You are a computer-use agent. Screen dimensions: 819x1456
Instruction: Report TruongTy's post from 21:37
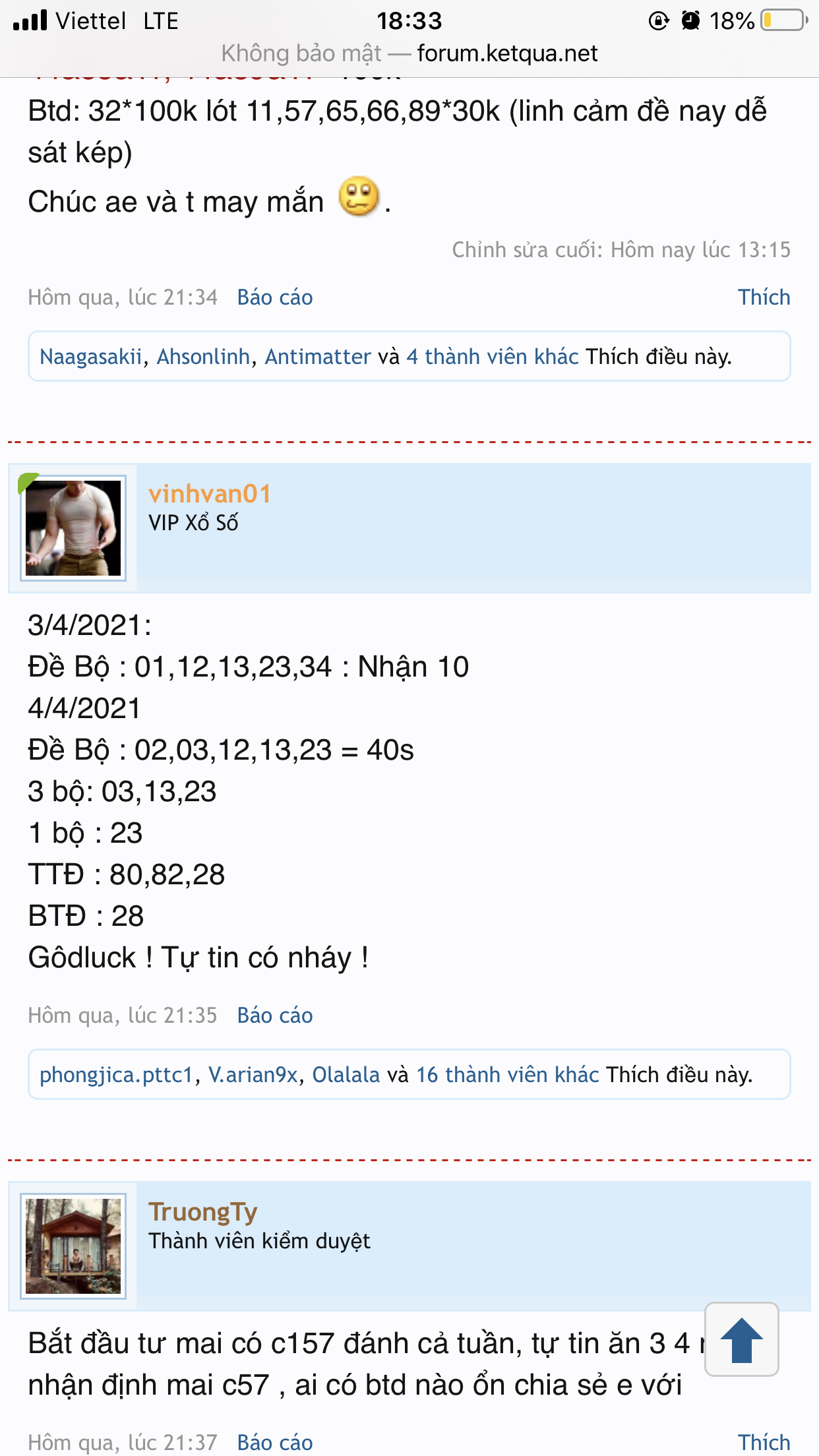point(275,1442)
